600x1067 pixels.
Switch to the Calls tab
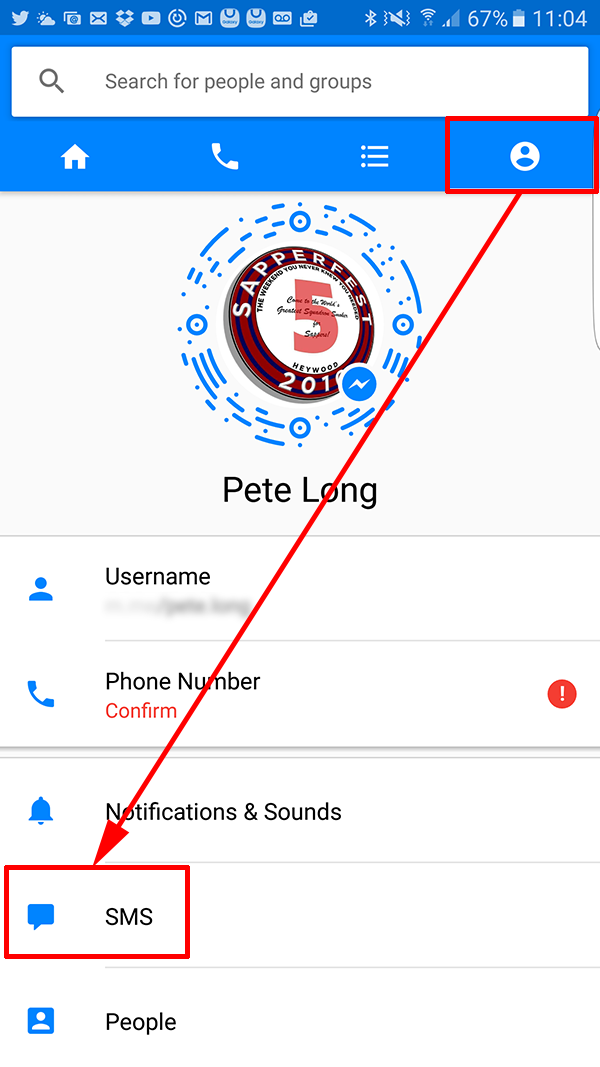tap(225, 157)
